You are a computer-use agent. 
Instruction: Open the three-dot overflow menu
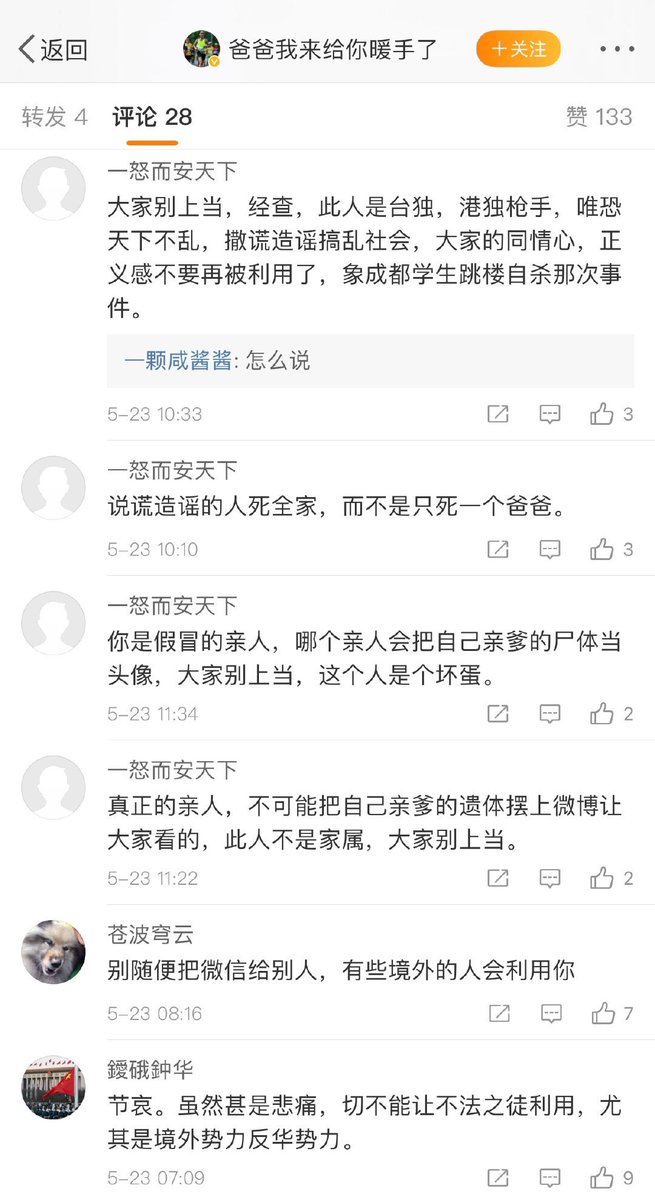pyautogui.click(x=616, y=49)
